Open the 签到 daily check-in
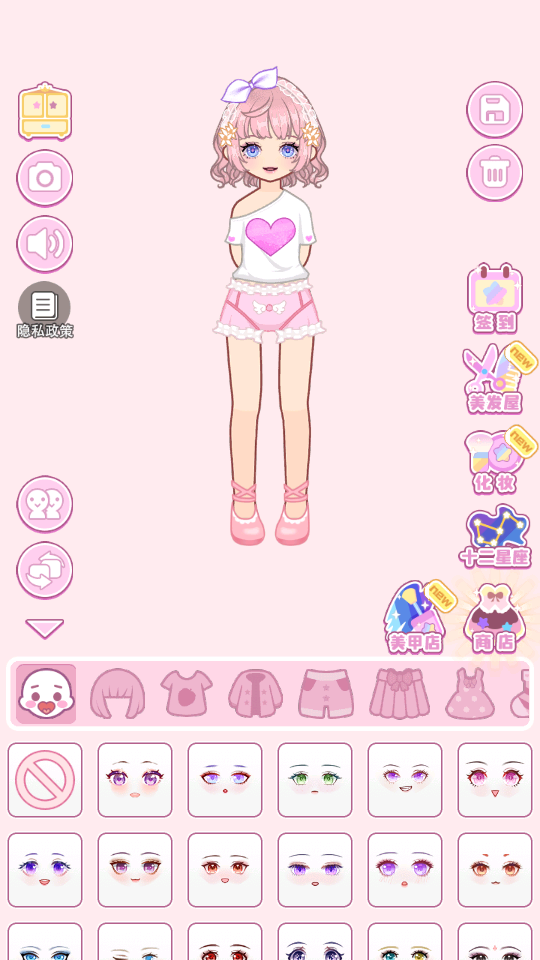The image size is (540, 960). (495, 298)
